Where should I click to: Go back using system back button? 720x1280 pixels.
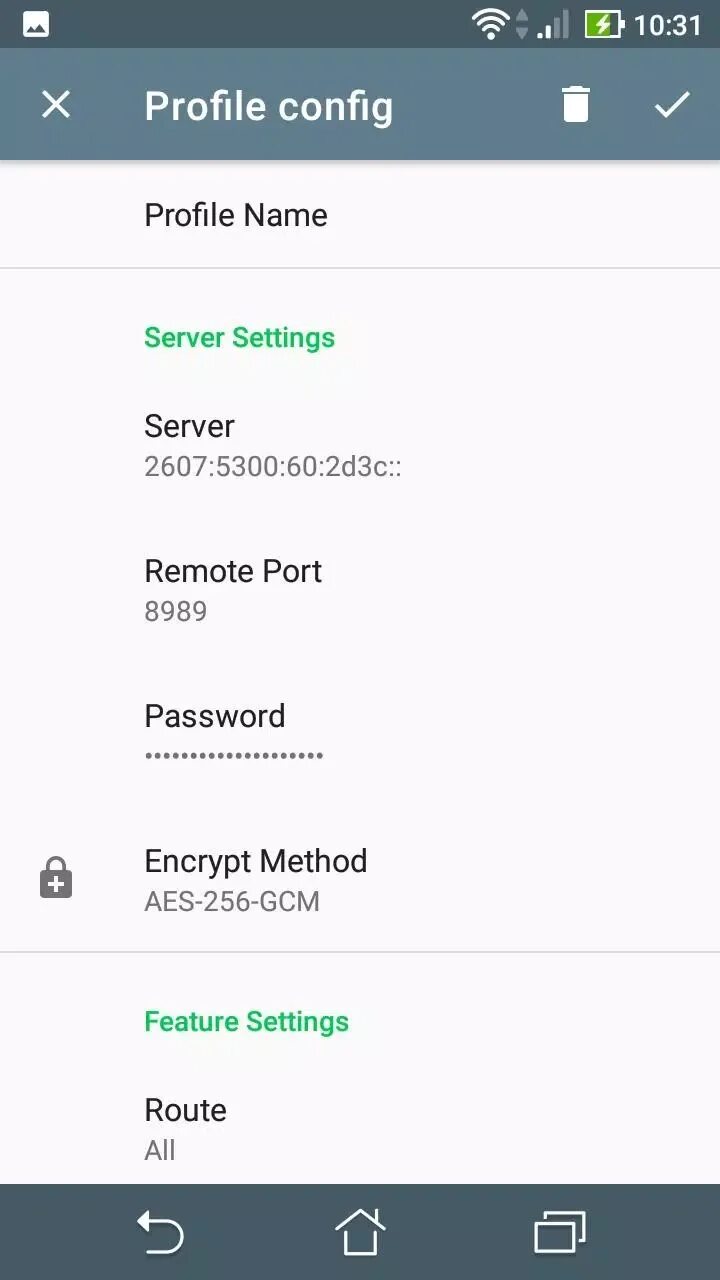coord(160,1232)
